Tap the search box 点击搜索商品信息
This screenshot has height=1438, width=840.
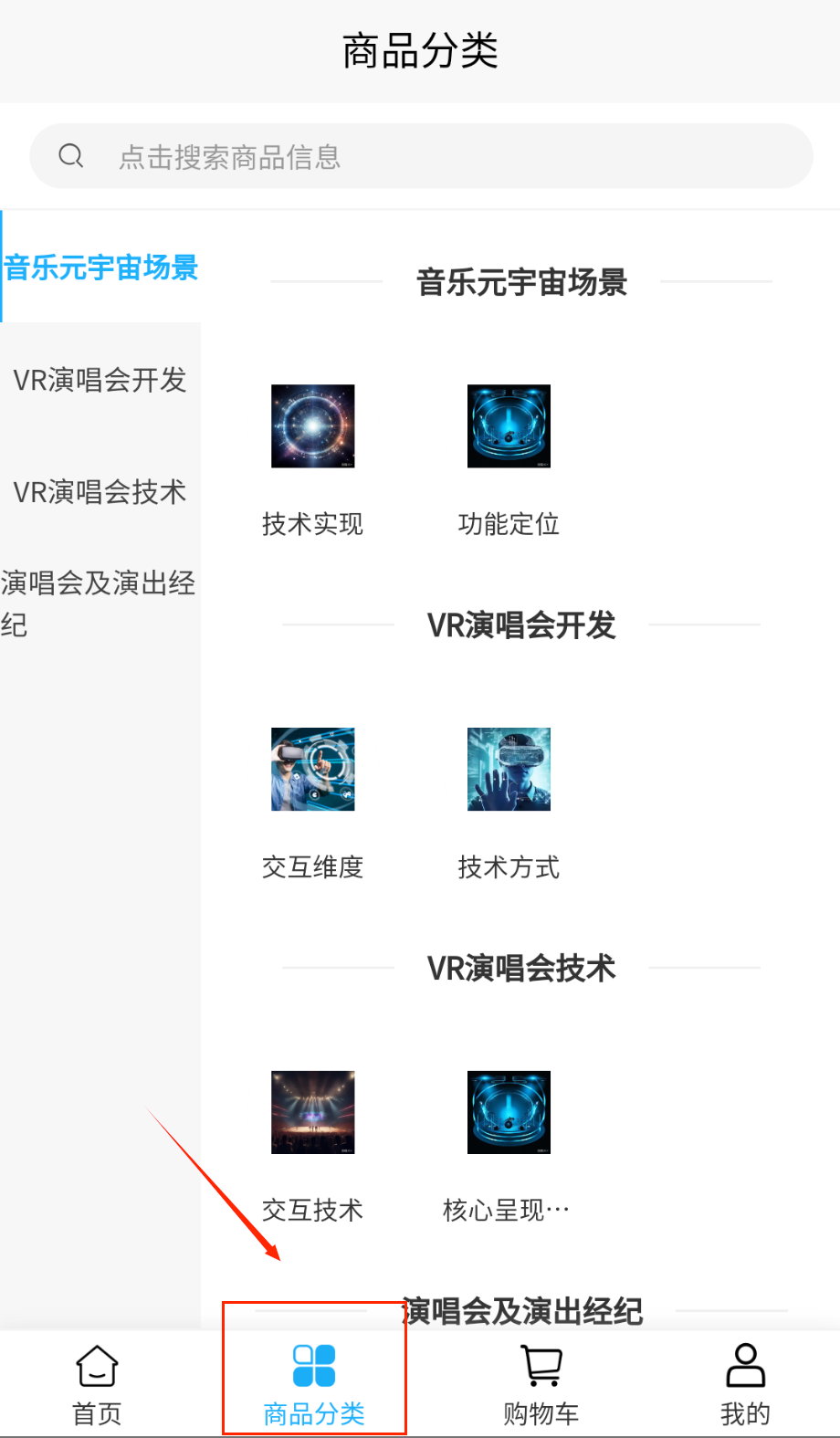(x=420, y=157)
